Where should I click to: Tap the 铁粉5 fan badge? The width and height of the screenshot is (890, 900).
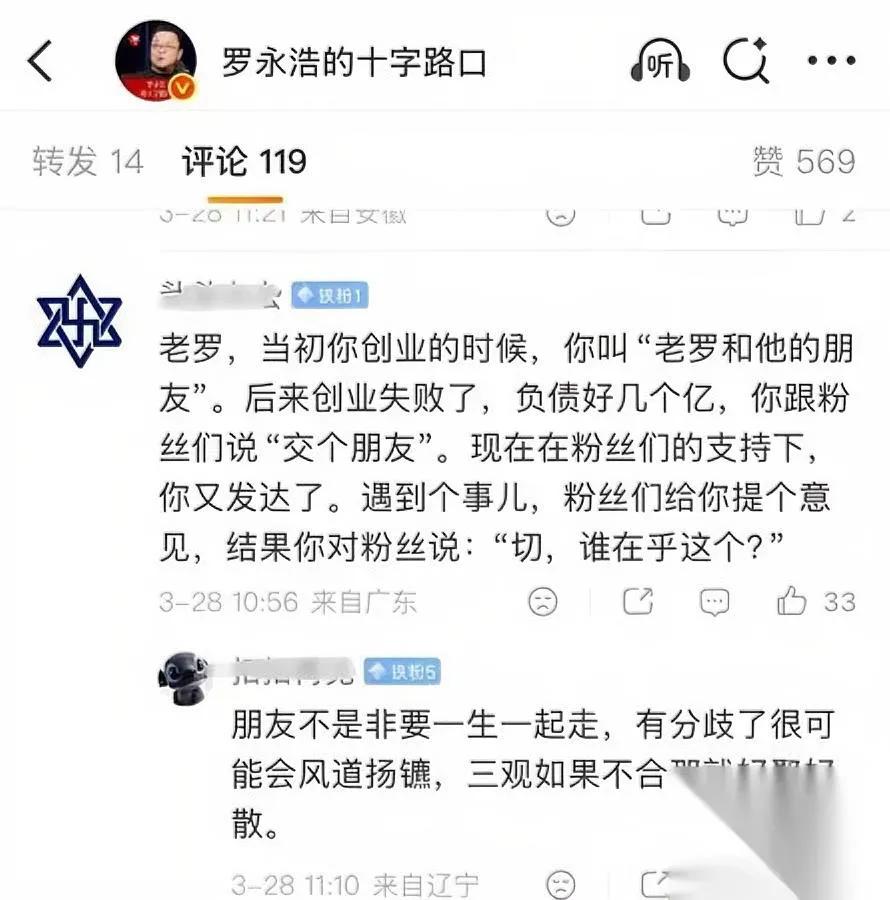(404, 672)
